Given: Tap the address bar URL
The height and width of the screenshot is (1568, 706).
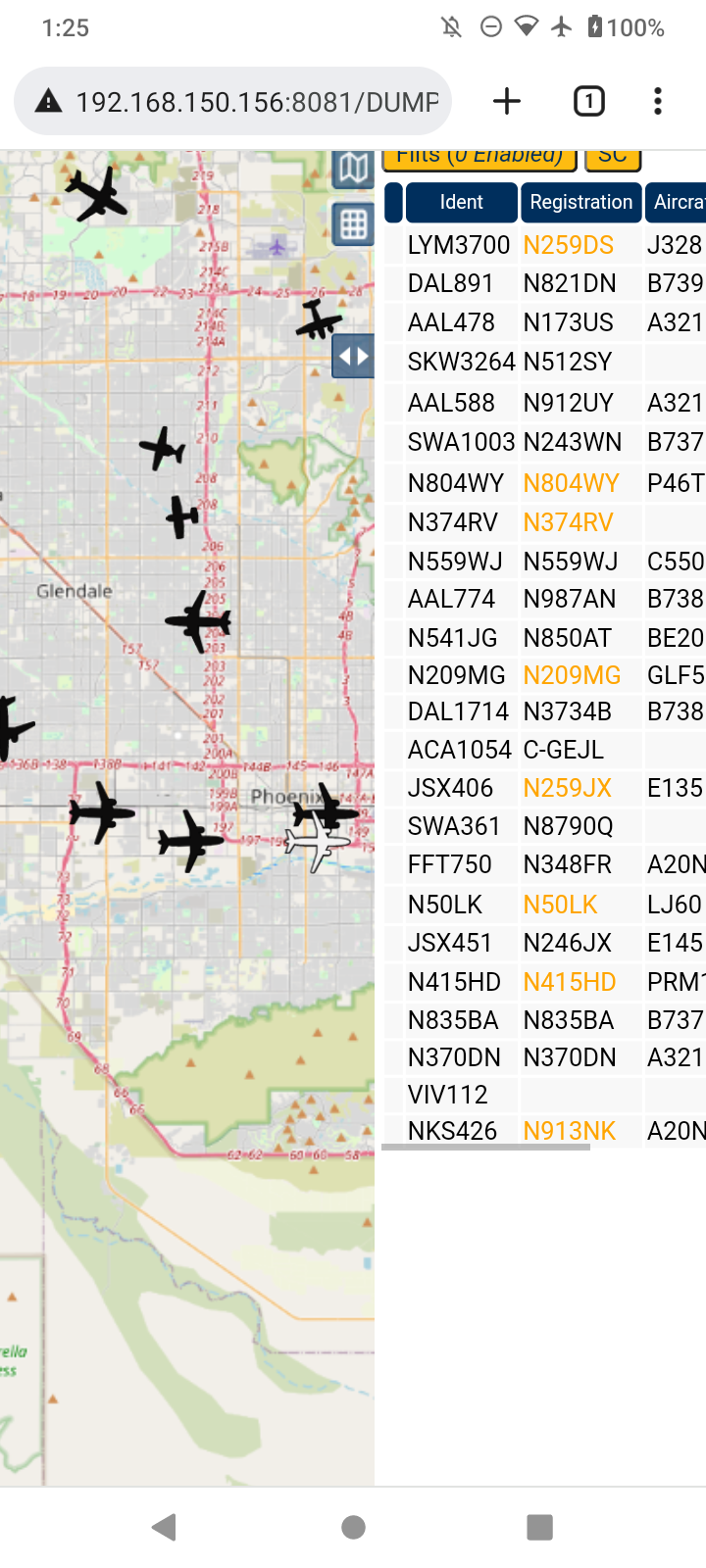Looking at the screenshot, I should [257, 102].
